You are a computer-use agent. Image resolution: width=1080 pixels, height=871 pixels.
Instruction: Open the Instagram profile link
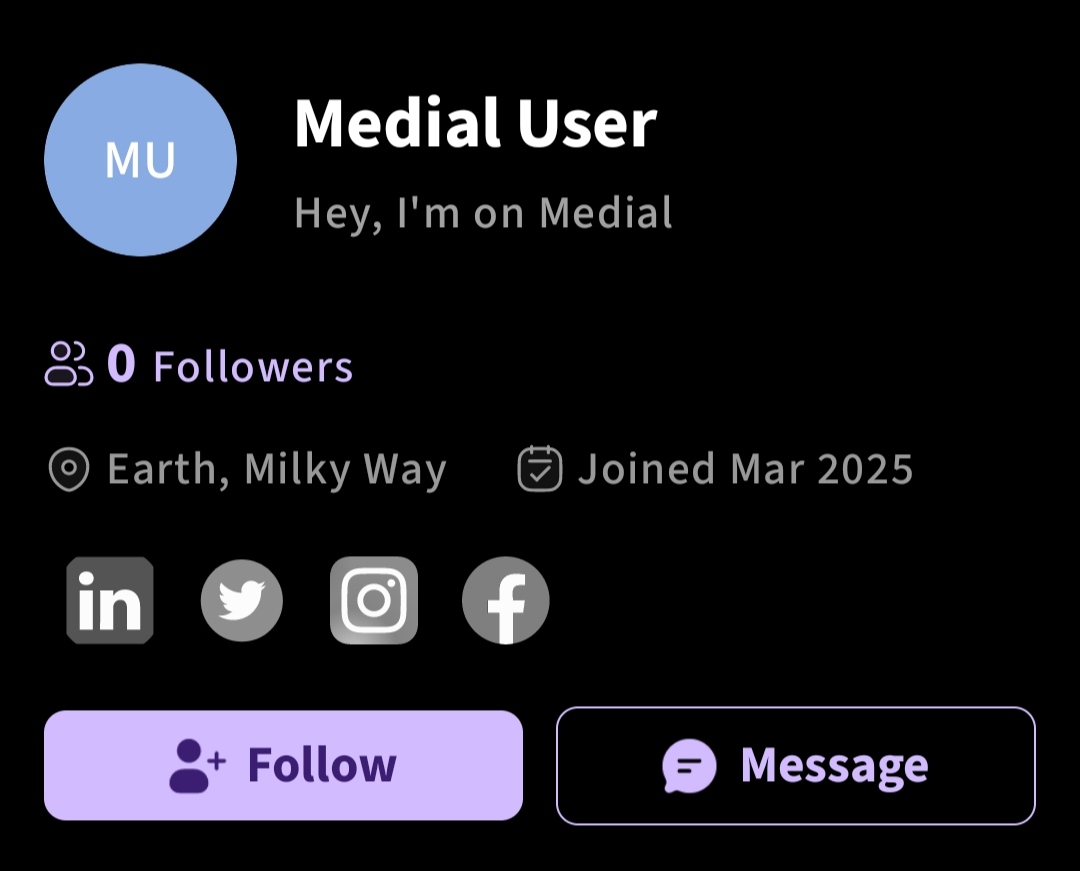click(x=374, y=600)
